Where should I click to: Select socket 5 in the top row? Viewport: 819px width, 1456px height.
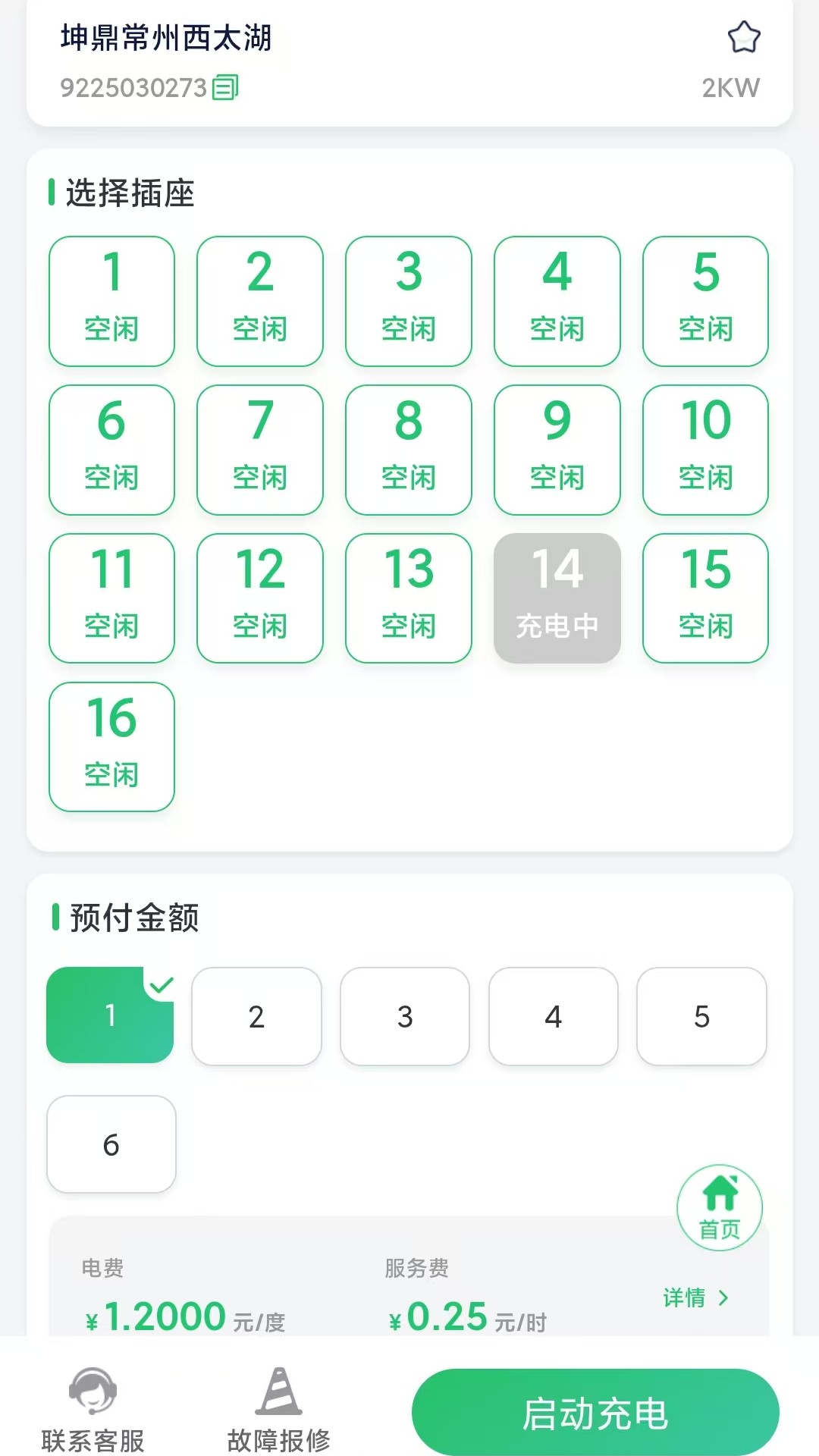click(x=705, y=300)
